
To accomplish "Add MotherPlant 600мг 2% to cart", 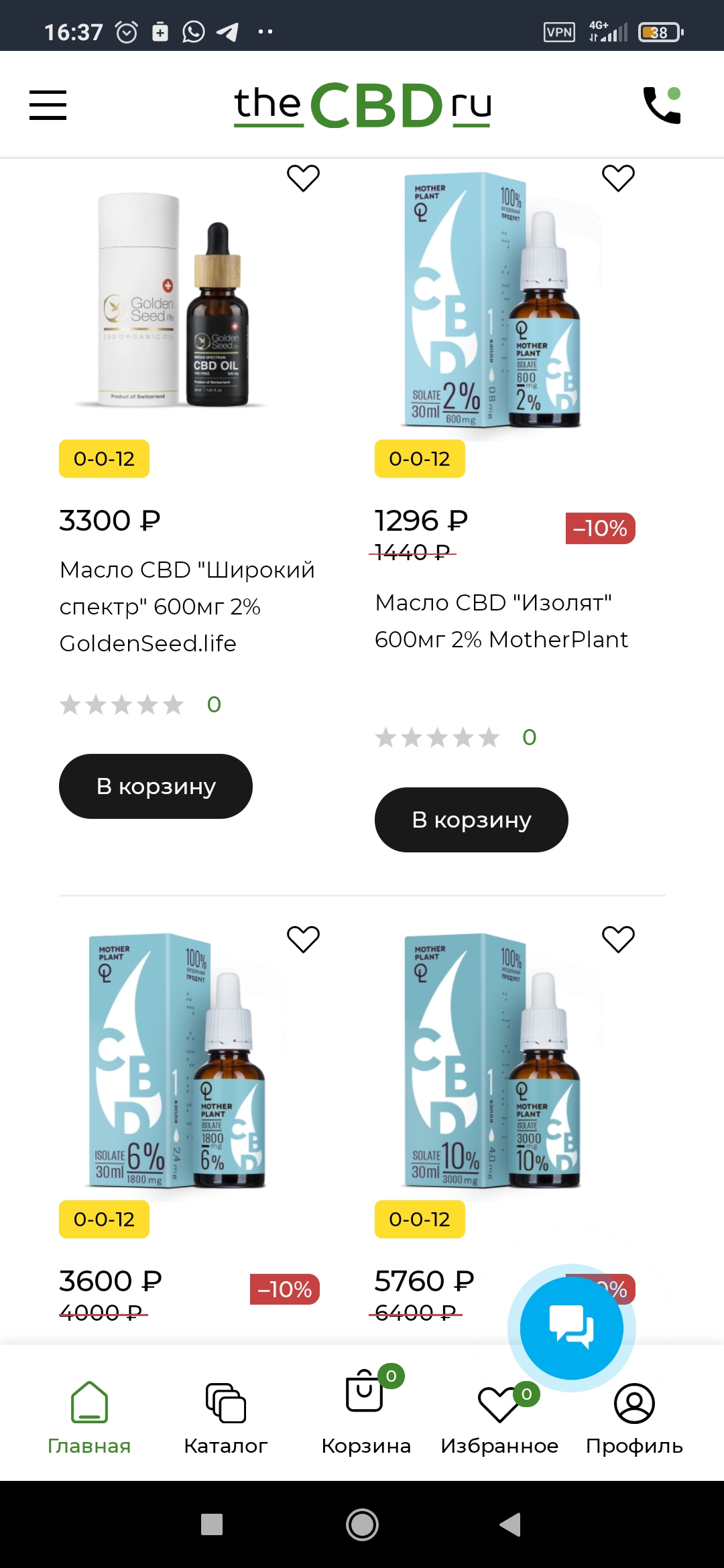I will point(471,820).
